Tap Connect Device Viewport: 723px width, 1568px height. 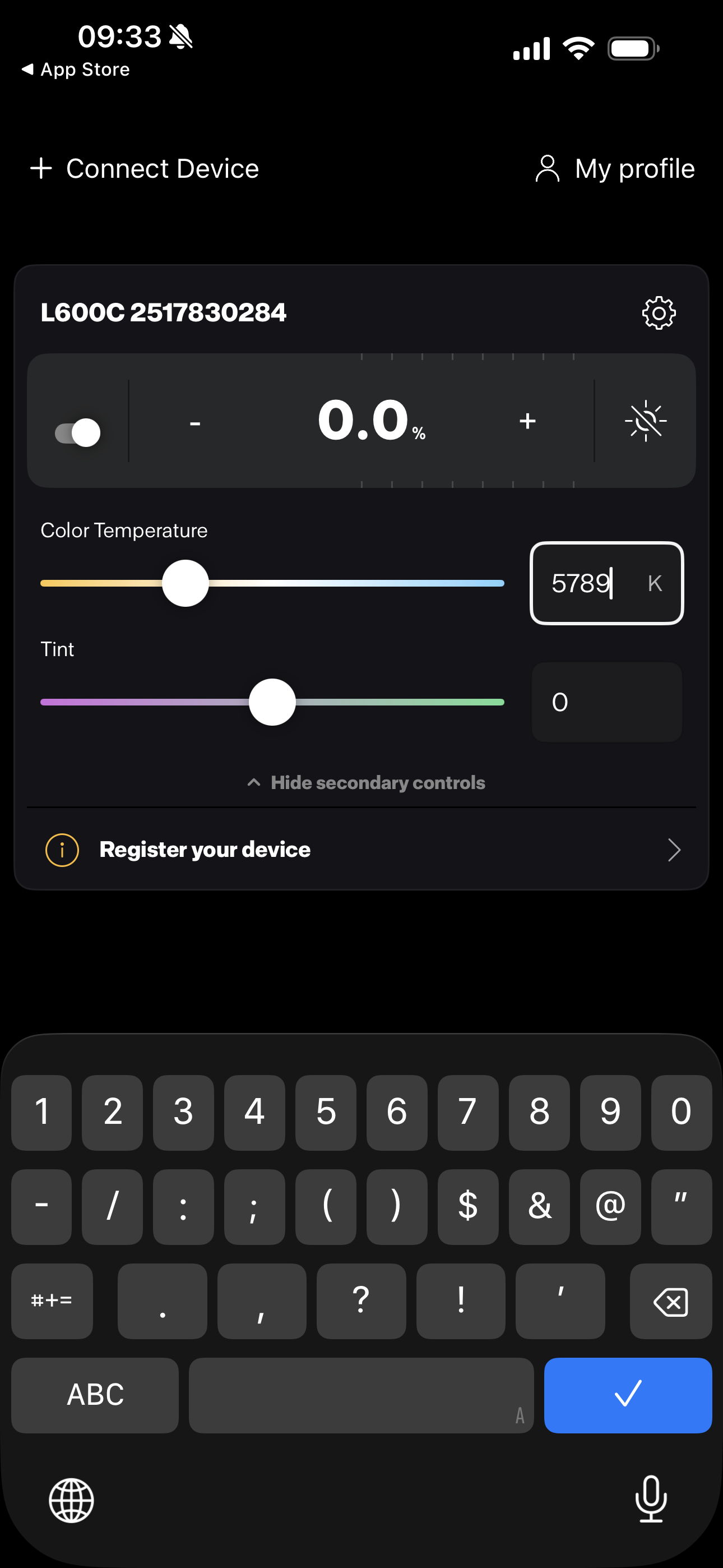coord(145,169)
